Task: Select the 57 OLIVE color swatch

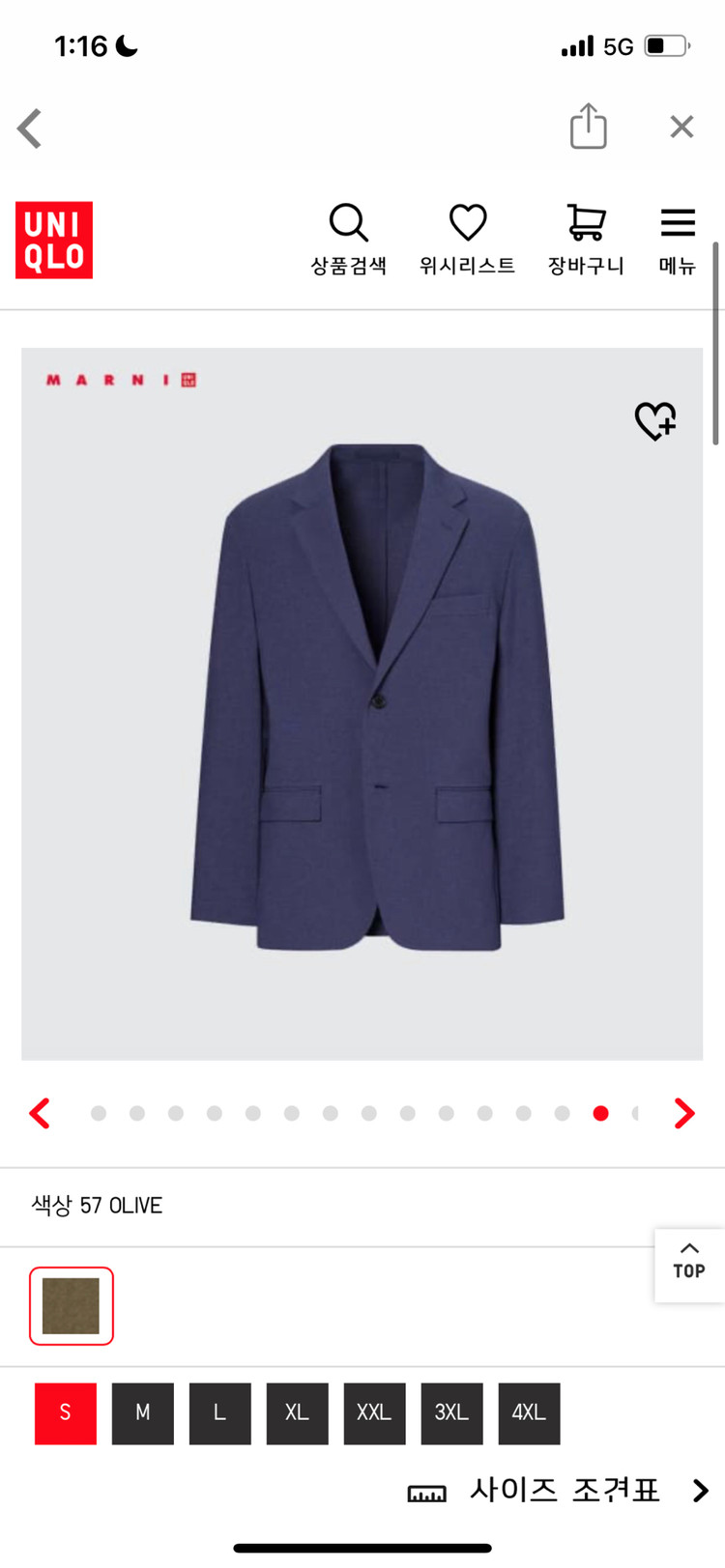Action: tap(72, 1305)
